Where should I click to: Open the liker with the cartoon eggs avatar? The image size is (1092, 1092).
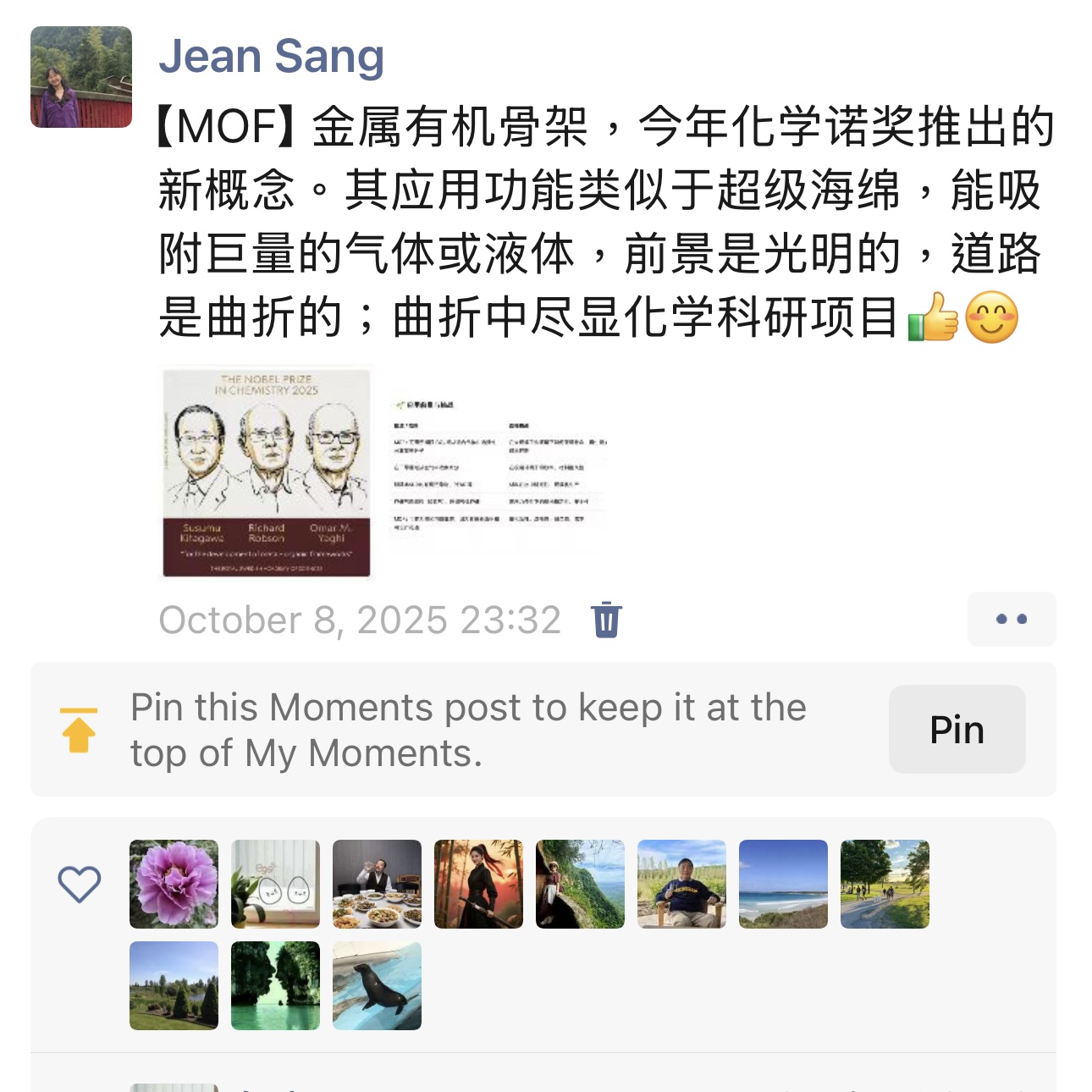coord(275,884)
